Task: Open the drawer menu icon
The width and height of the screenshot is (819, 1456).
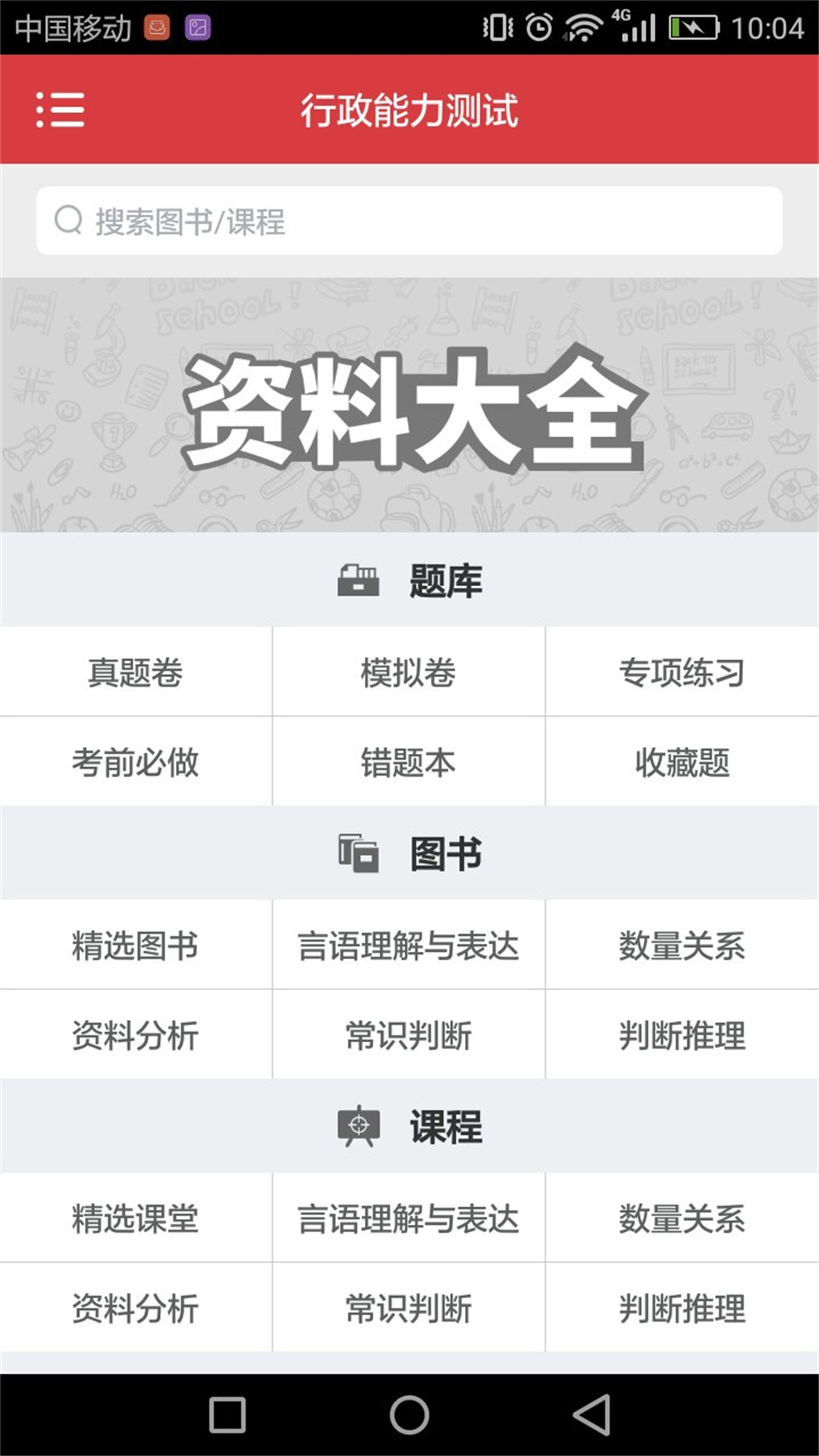Action: [x=60, y=110]
